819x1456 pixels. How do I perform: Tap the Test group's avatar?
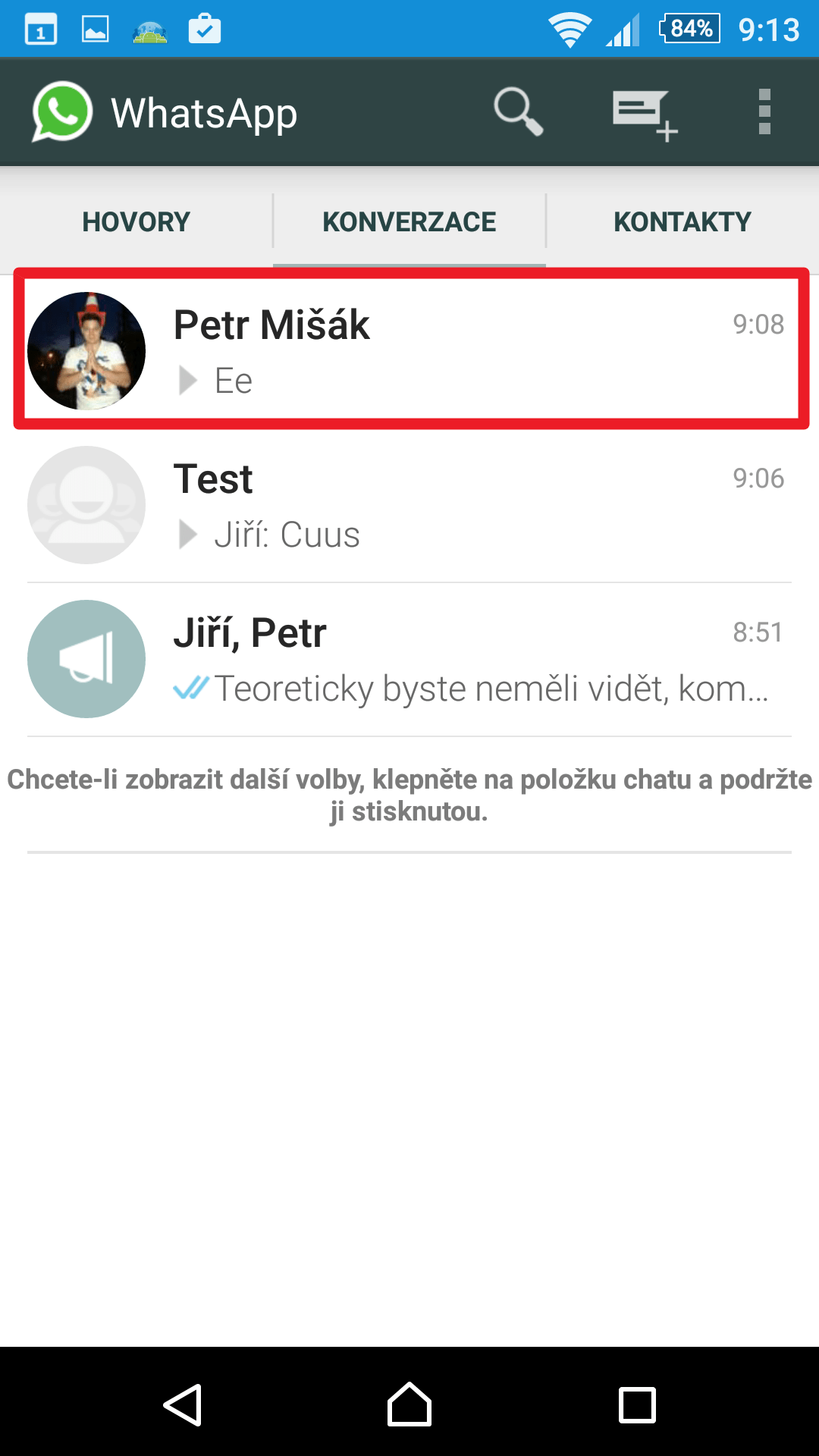click(86, 505)
